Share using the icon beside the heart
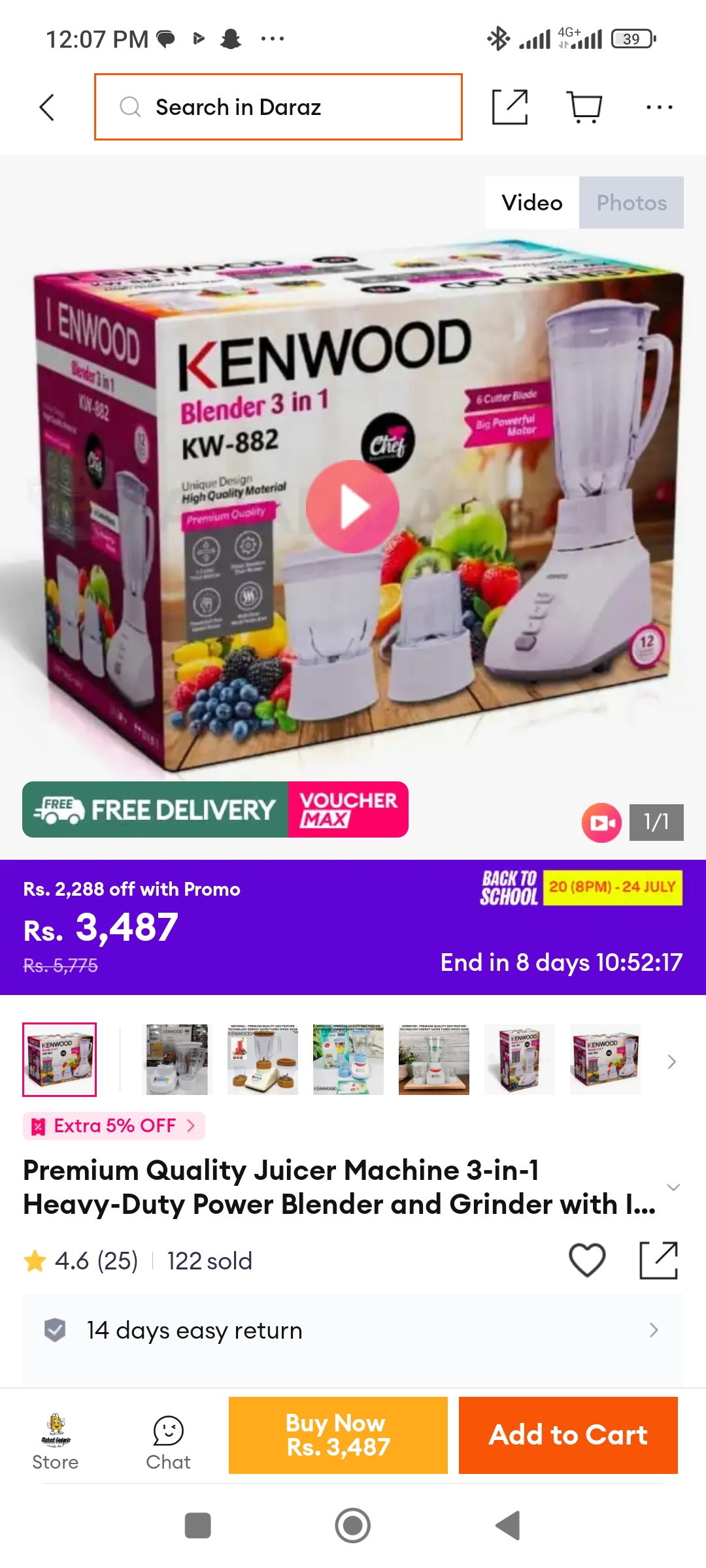 click(x=658, y=1260)
